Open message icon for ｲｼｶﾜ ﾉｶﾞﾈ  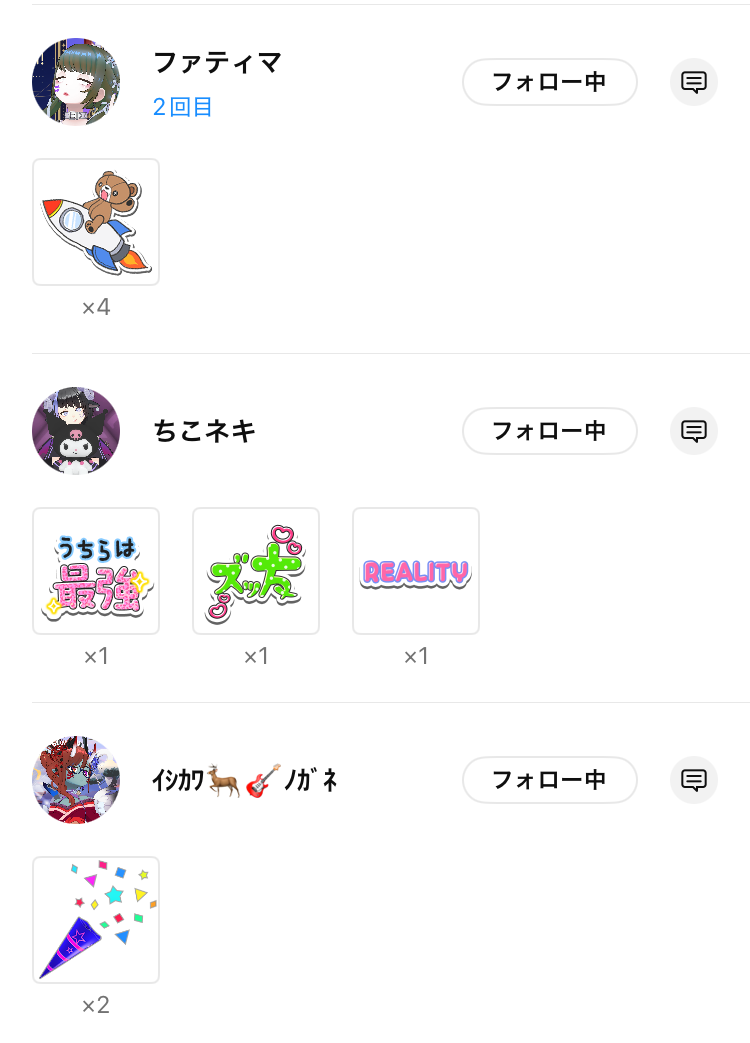click(x=694, y=780)
